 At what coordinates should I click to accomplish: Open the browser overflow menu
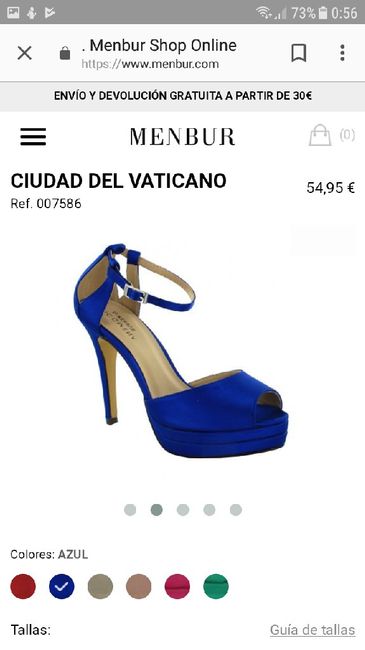tap(342, 53)
